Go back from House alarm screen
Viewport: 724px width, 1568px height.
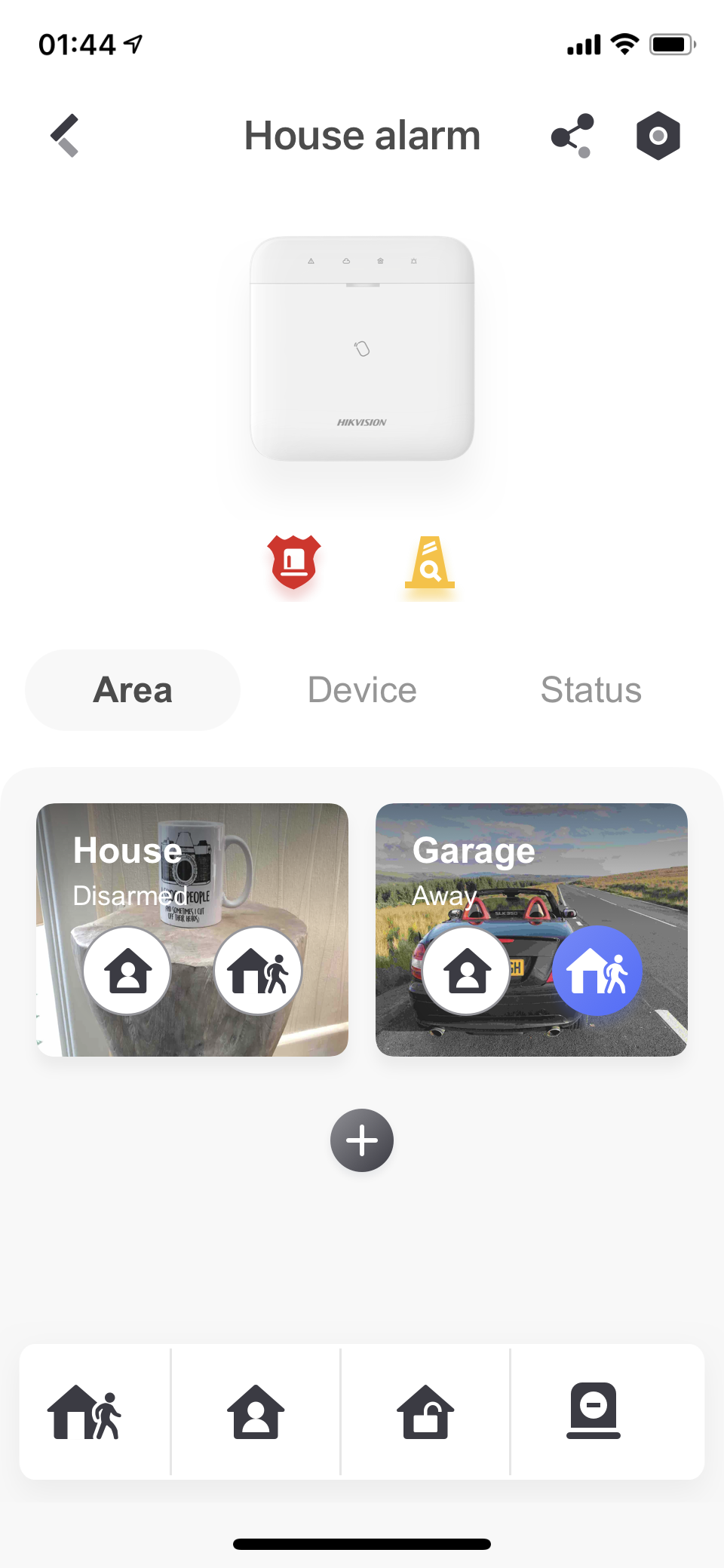65,136
